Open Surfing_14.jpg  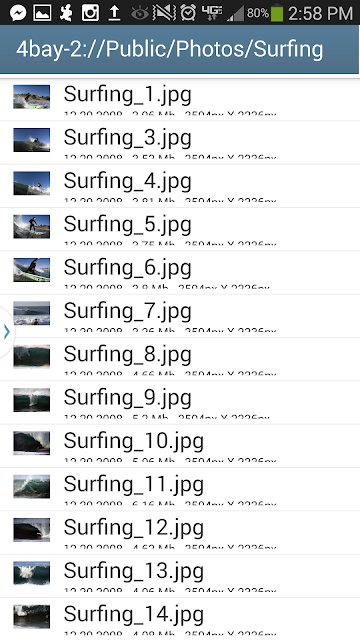[180, 619]
